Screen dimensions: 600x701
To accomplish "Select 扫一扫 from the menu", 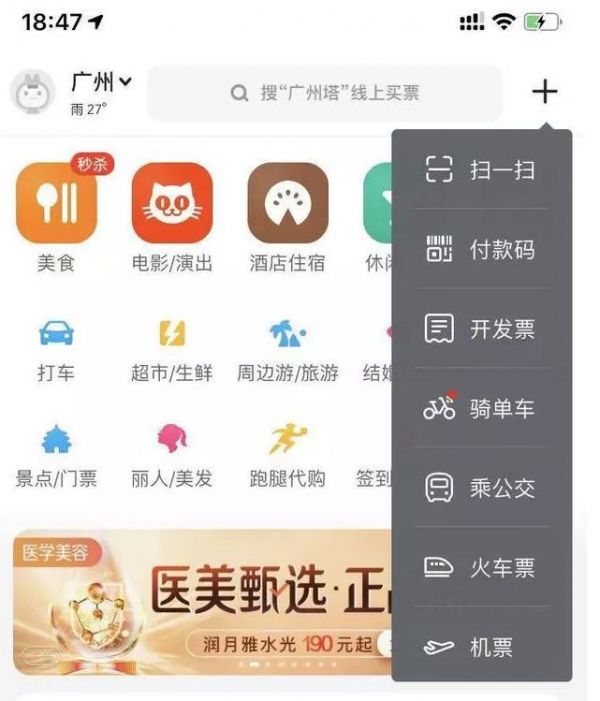I will tap(482, 170).
